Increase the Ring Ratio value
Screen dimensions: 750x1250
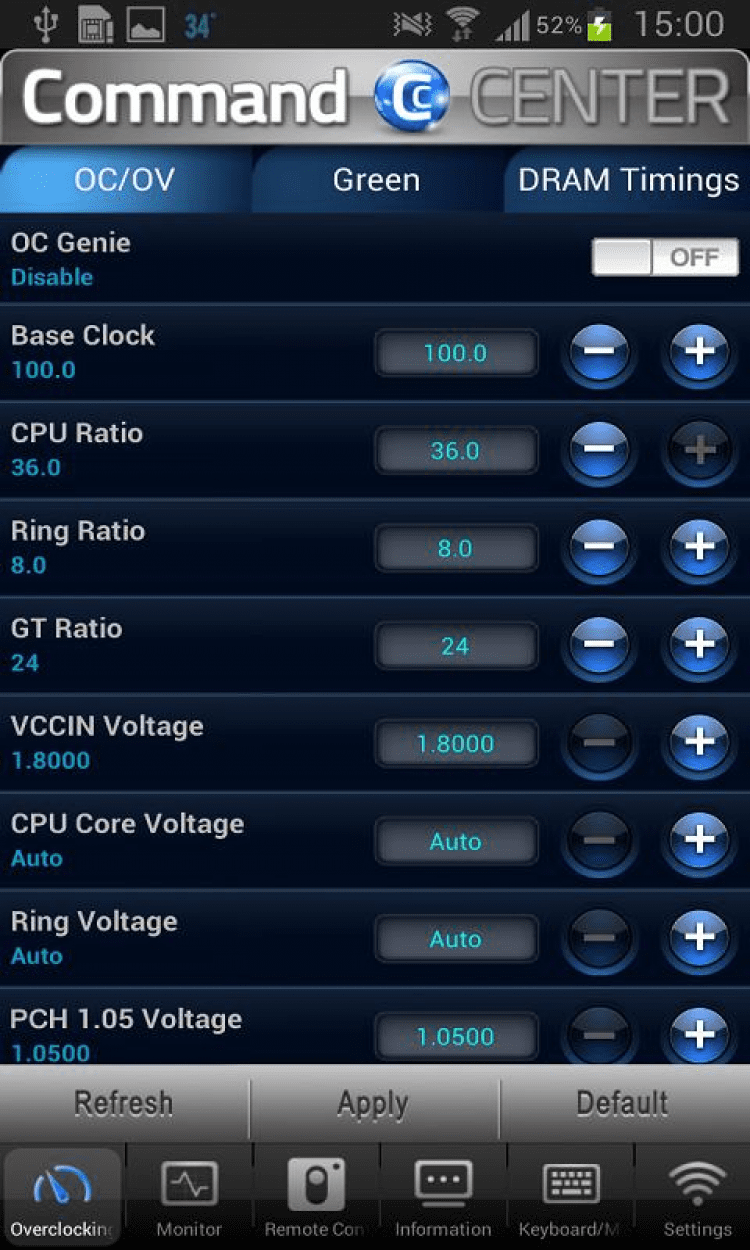coord(699,547)
